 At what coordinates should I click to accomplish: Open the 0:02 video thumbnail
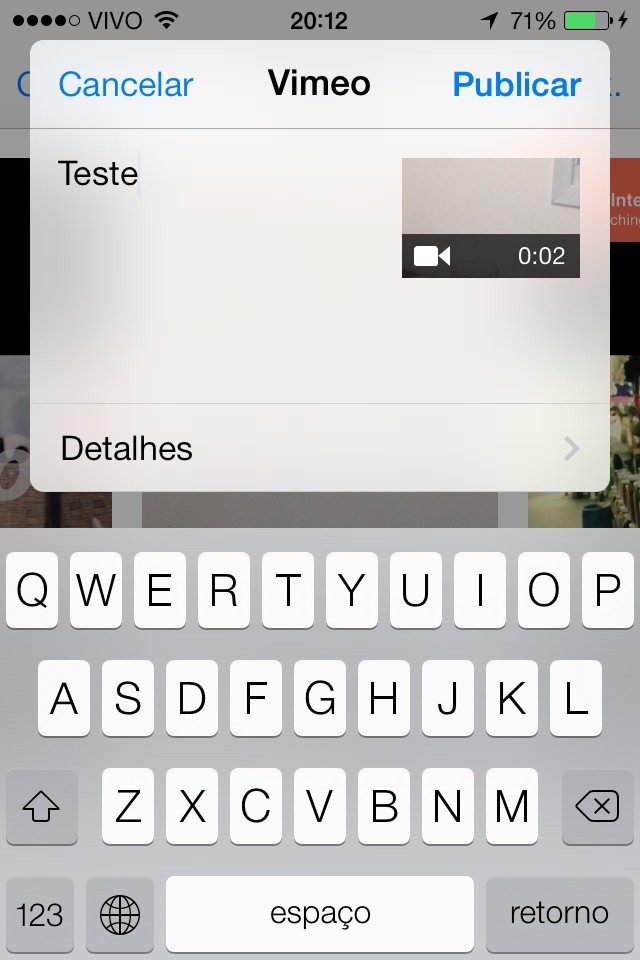(x=490, y=218)
